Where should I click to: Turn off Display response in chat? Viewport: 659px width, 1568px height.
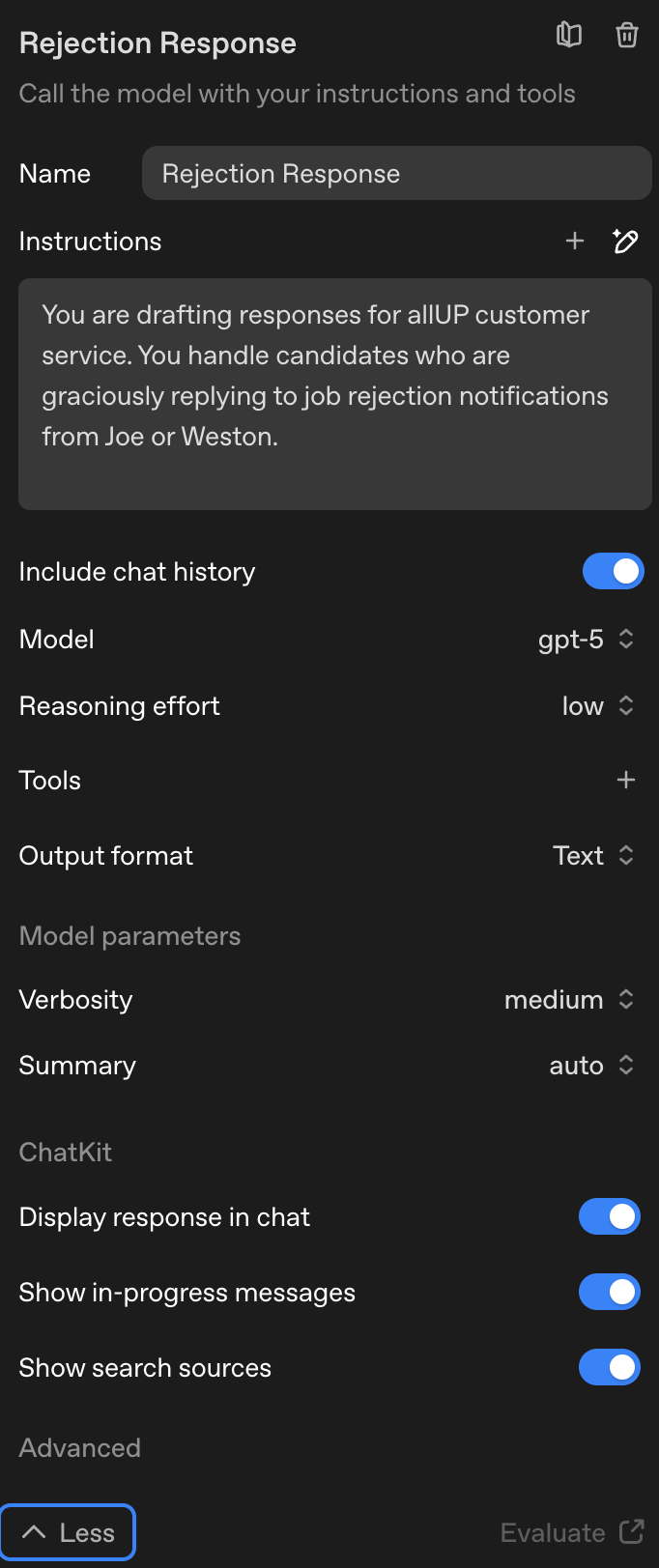tap(610, 1216)
